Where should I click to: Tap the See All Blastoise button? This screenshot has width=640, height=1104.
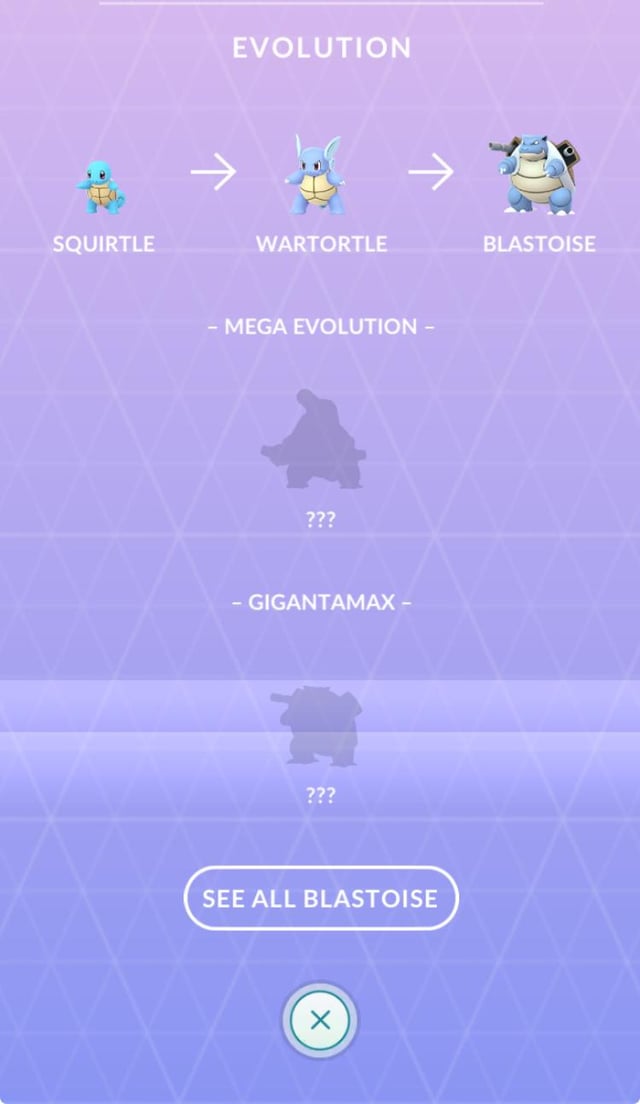click(x=320, y=898)
